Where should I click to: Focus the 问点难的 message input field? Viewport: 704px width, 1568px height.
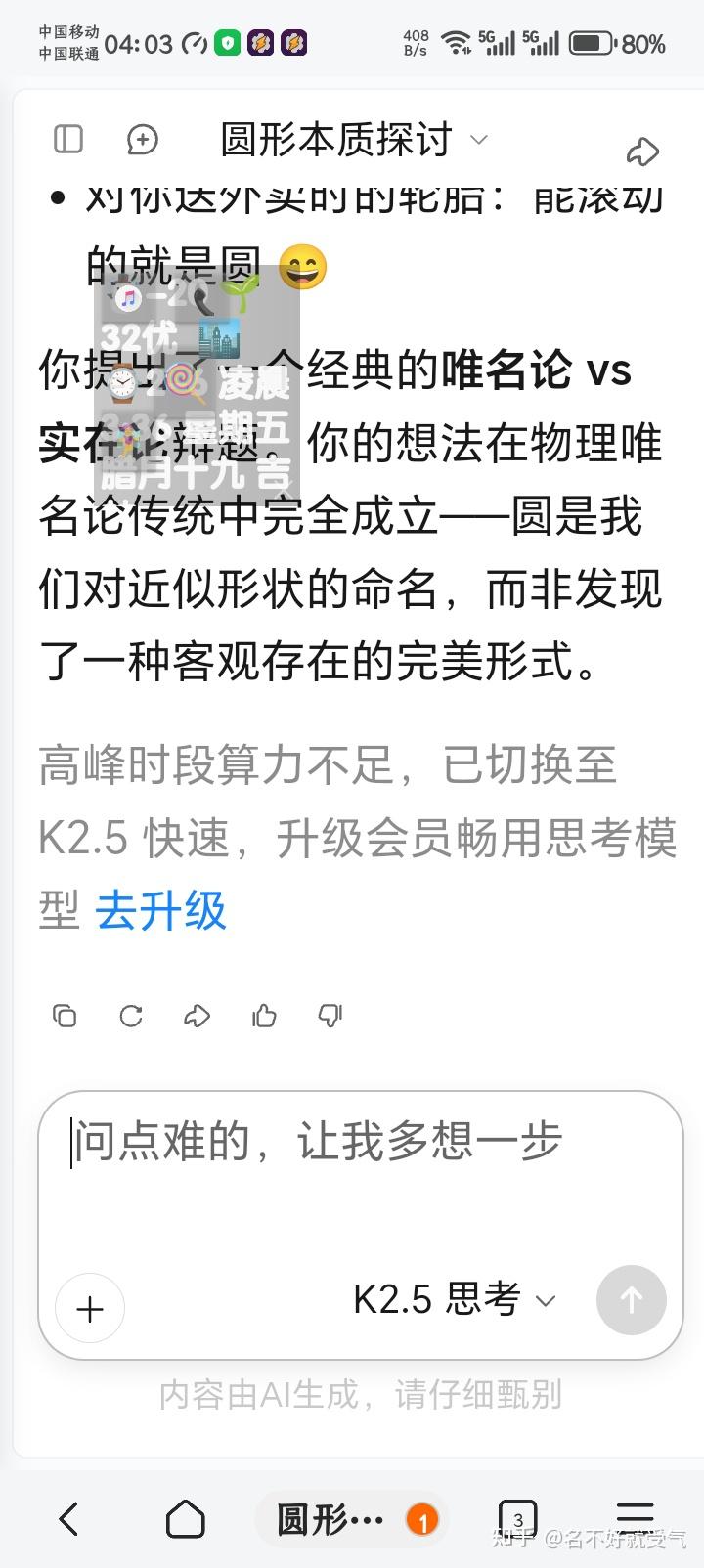[360, 1173]
